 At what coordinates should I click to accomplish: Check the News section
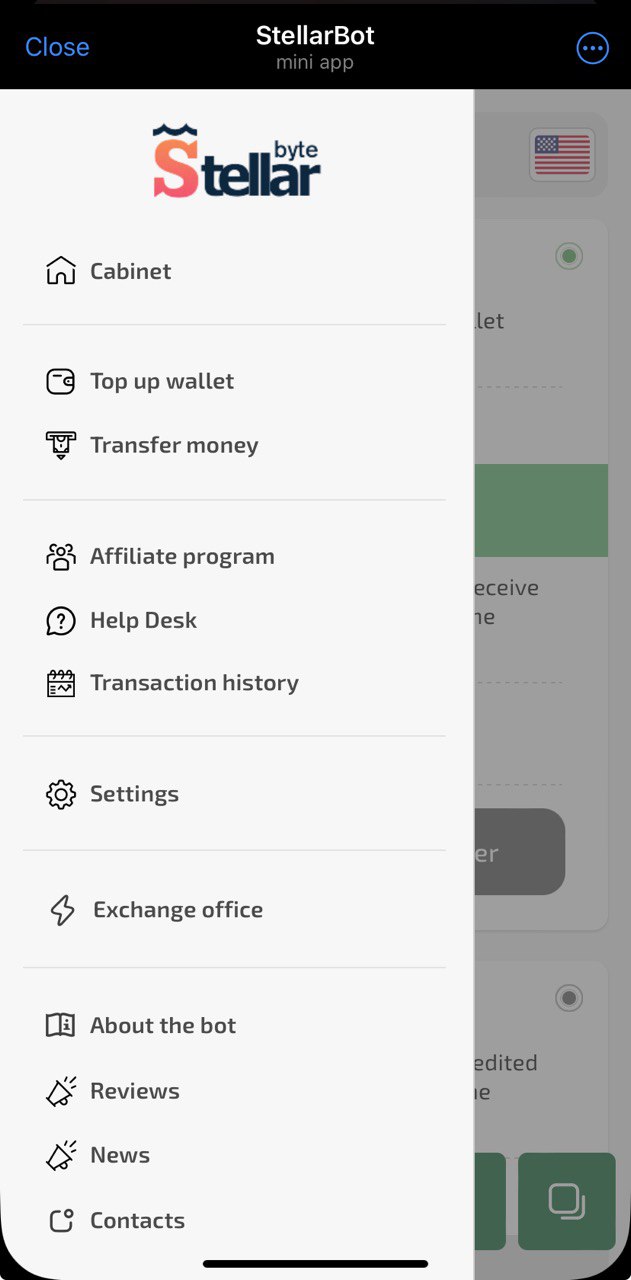pyautogui.click(x=119, y=1155)
